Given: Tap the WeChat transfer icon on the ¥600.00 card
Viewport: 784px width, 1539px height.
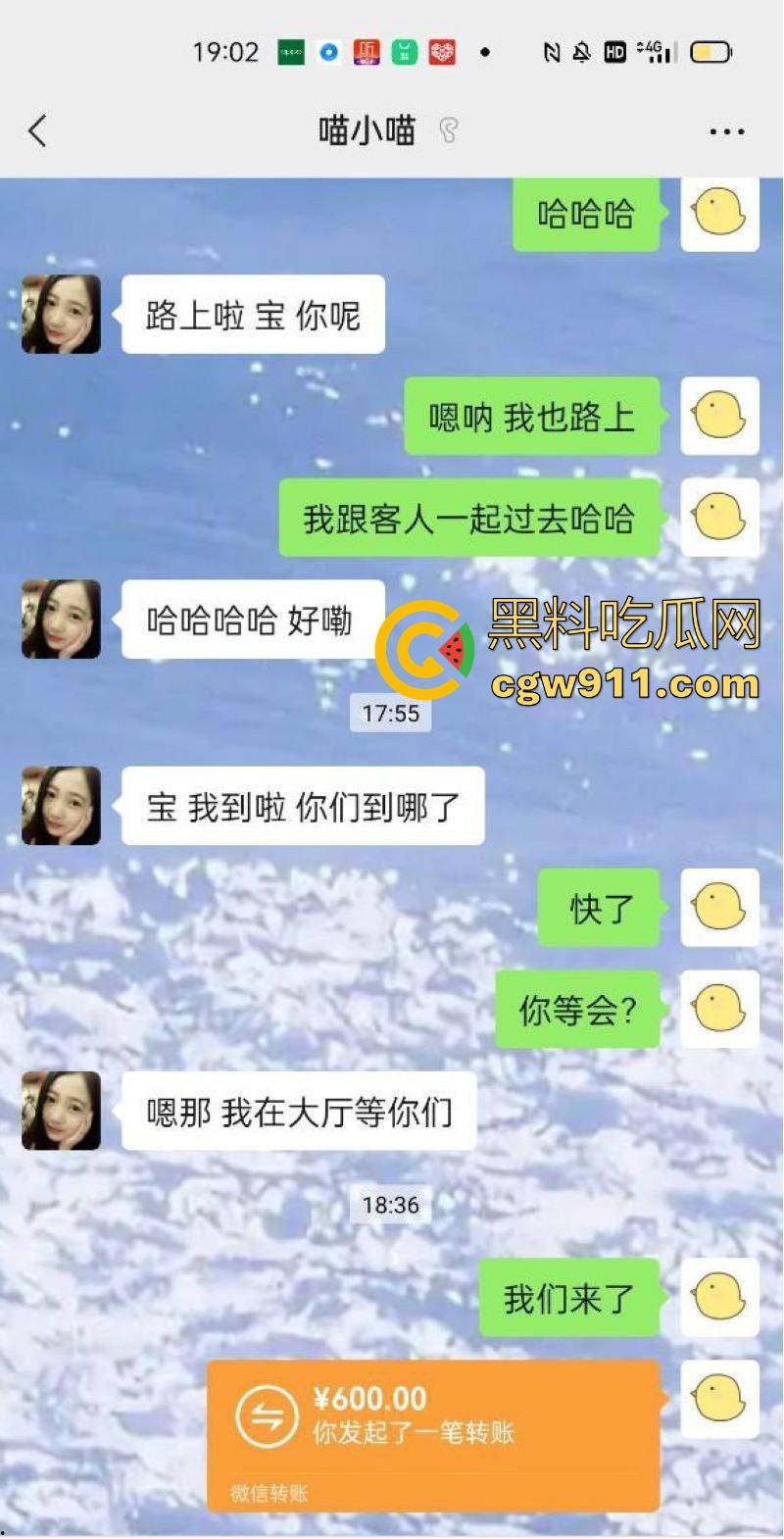Looking at the screenshot, I should point(267,1415).
